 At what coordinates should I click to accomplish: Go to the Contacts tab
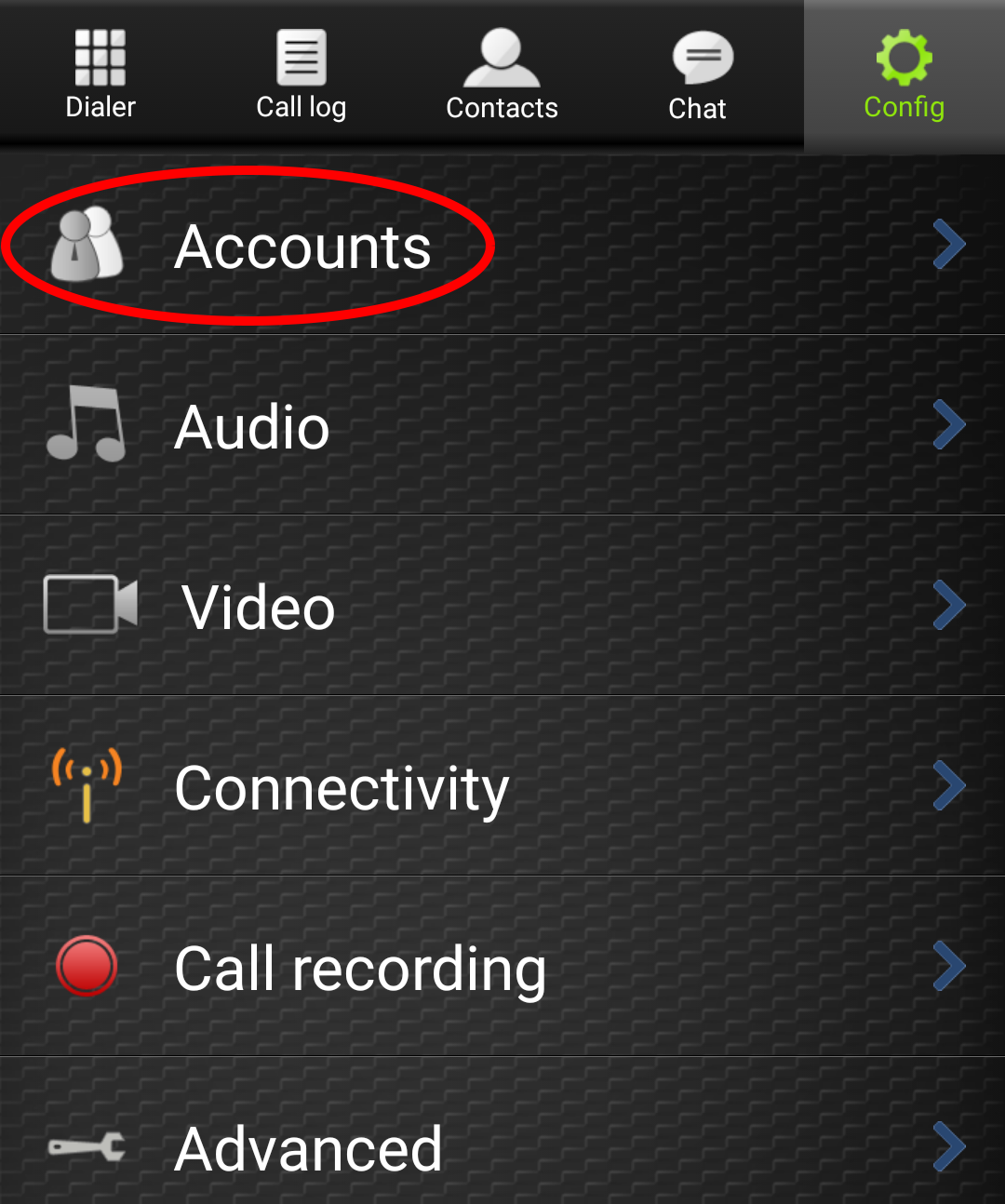coord(502,74)
